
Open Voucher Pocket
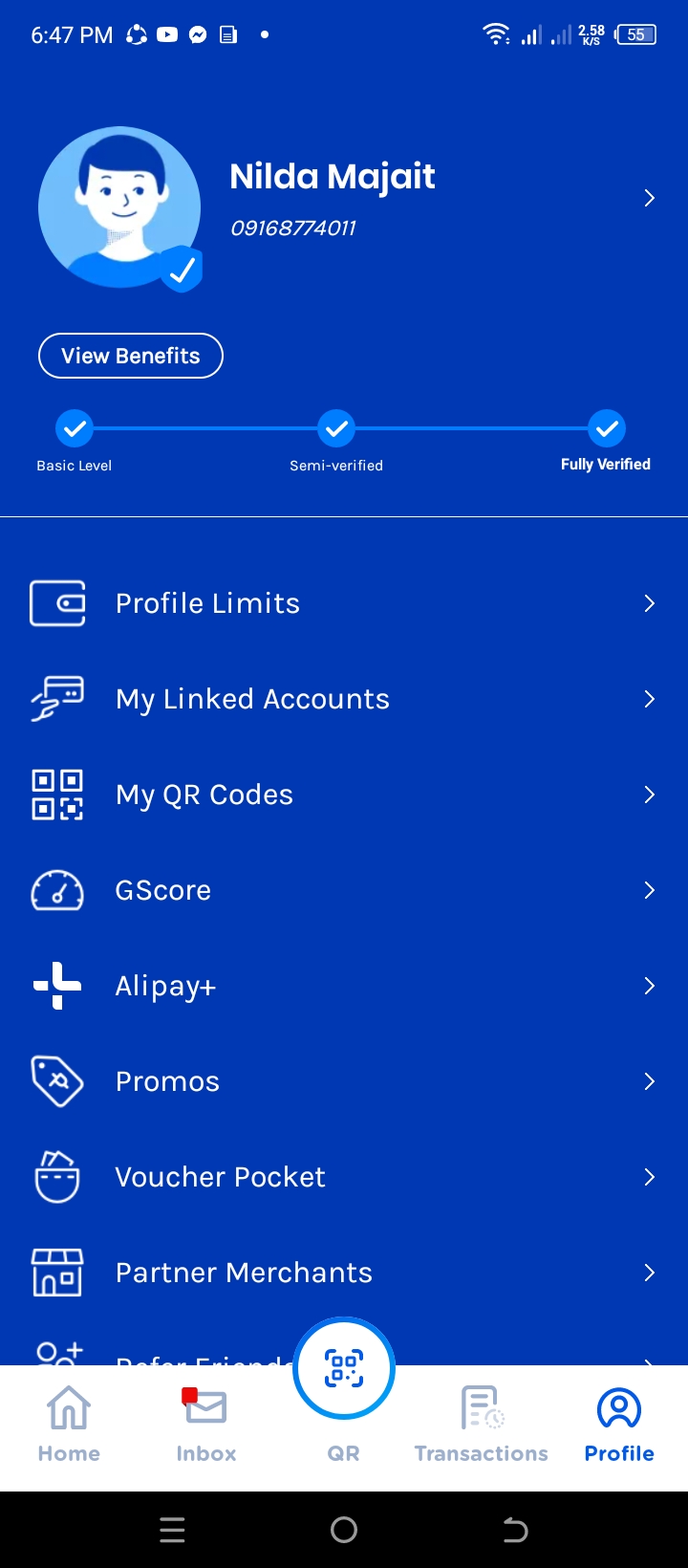[x=342, y=1177]
